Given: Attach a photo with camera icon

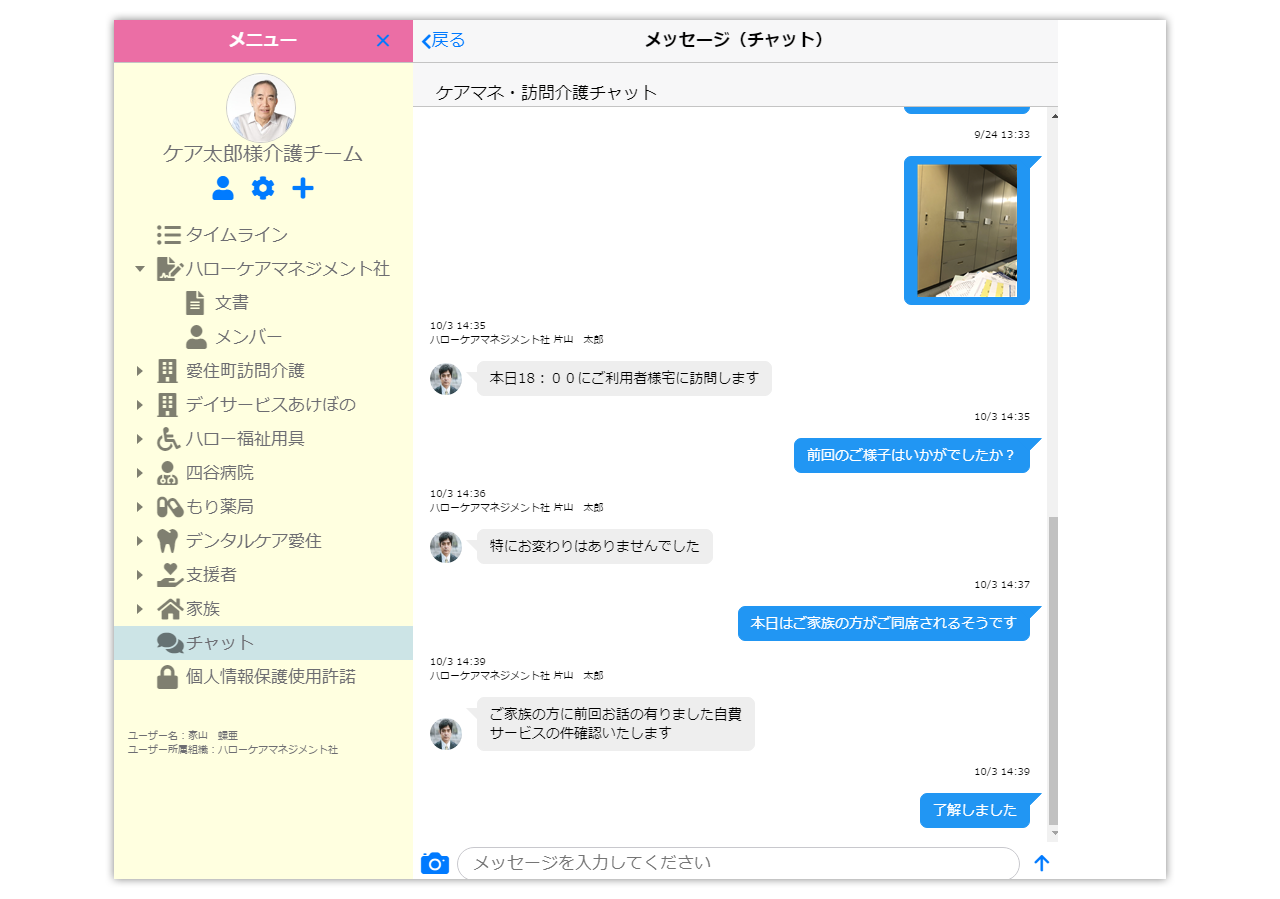Looking at the screenshot, I should click(x=435, y=863).
